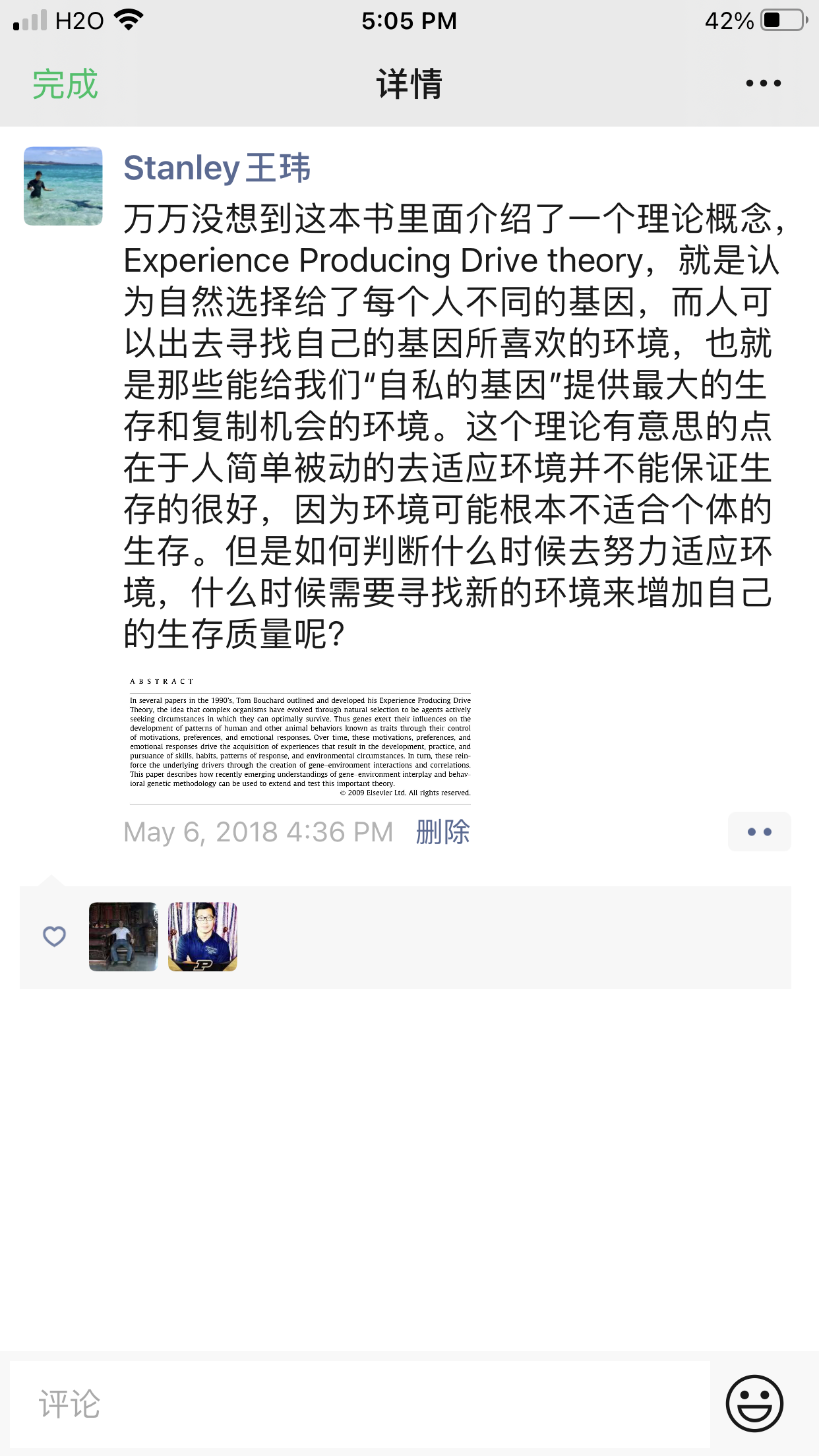Screen dimensions: 819x1456
Task: View the attached ABSTRACT image
Action: [x=300, y=738]
